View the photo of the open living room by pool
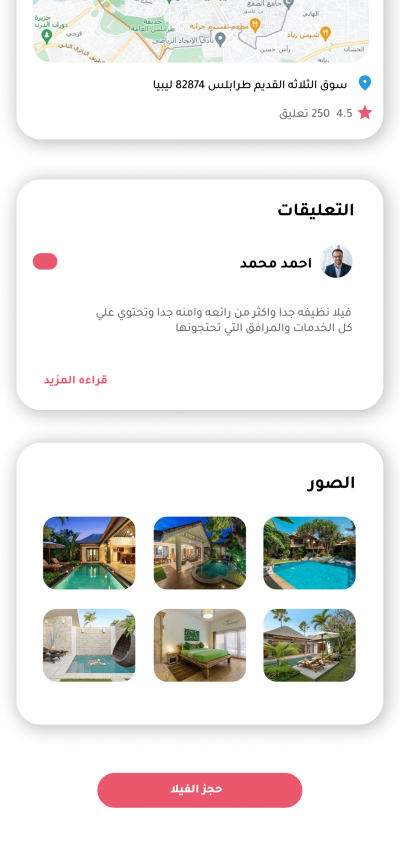Screen dimensions: 400x865 [200, 553]
